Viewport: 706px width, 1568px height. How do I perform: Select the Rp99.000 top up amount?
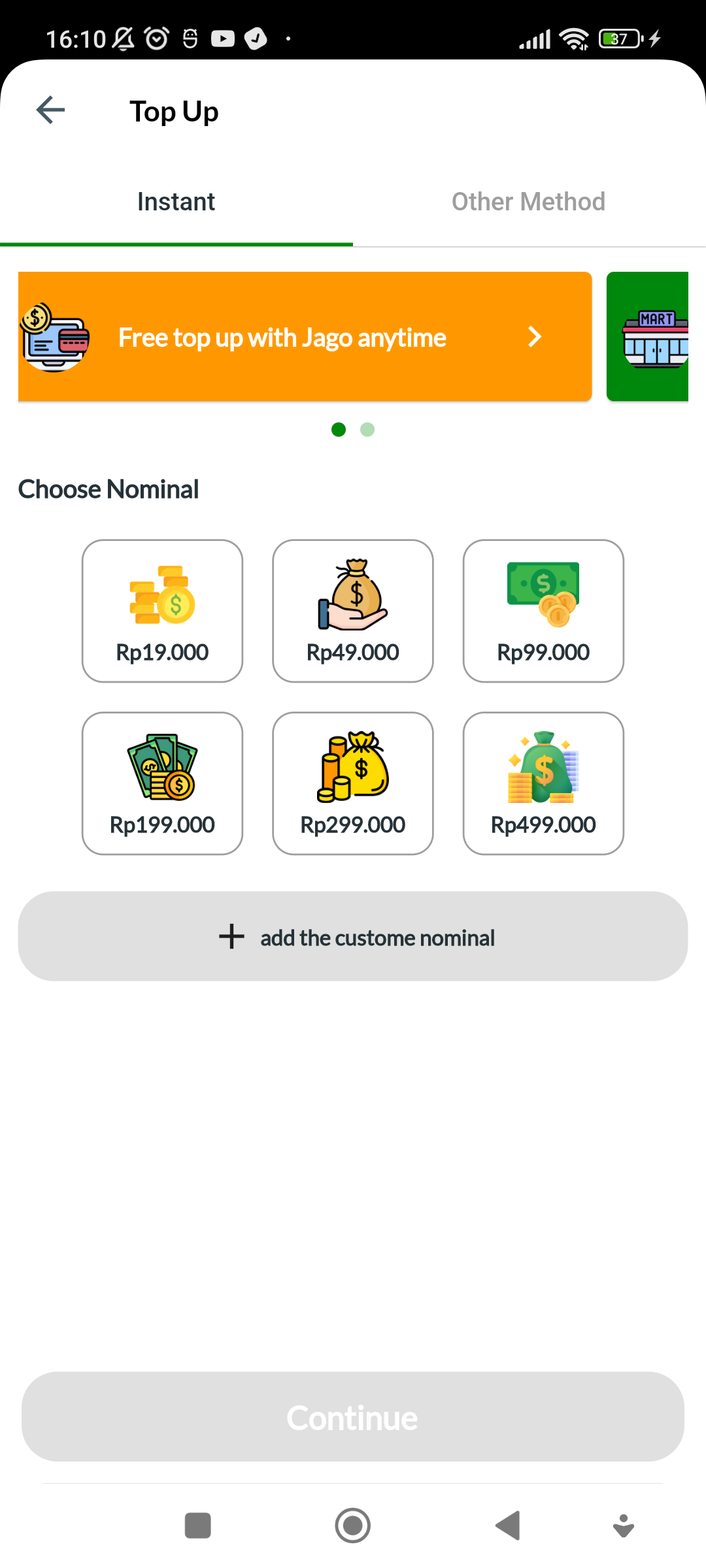point(543,611)
